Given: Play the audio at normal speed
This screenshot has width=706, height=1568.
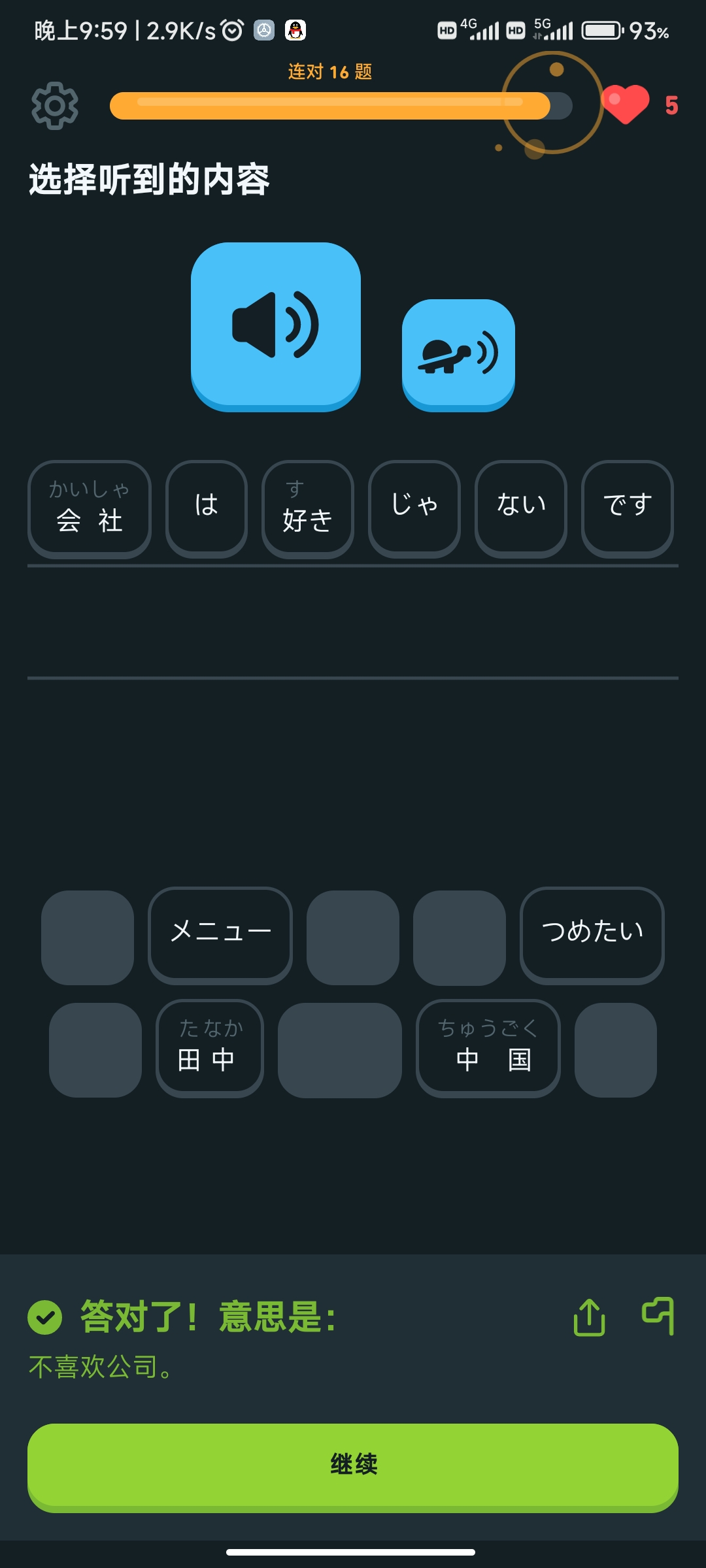Looking at the screenshot, I should point(275,325).
